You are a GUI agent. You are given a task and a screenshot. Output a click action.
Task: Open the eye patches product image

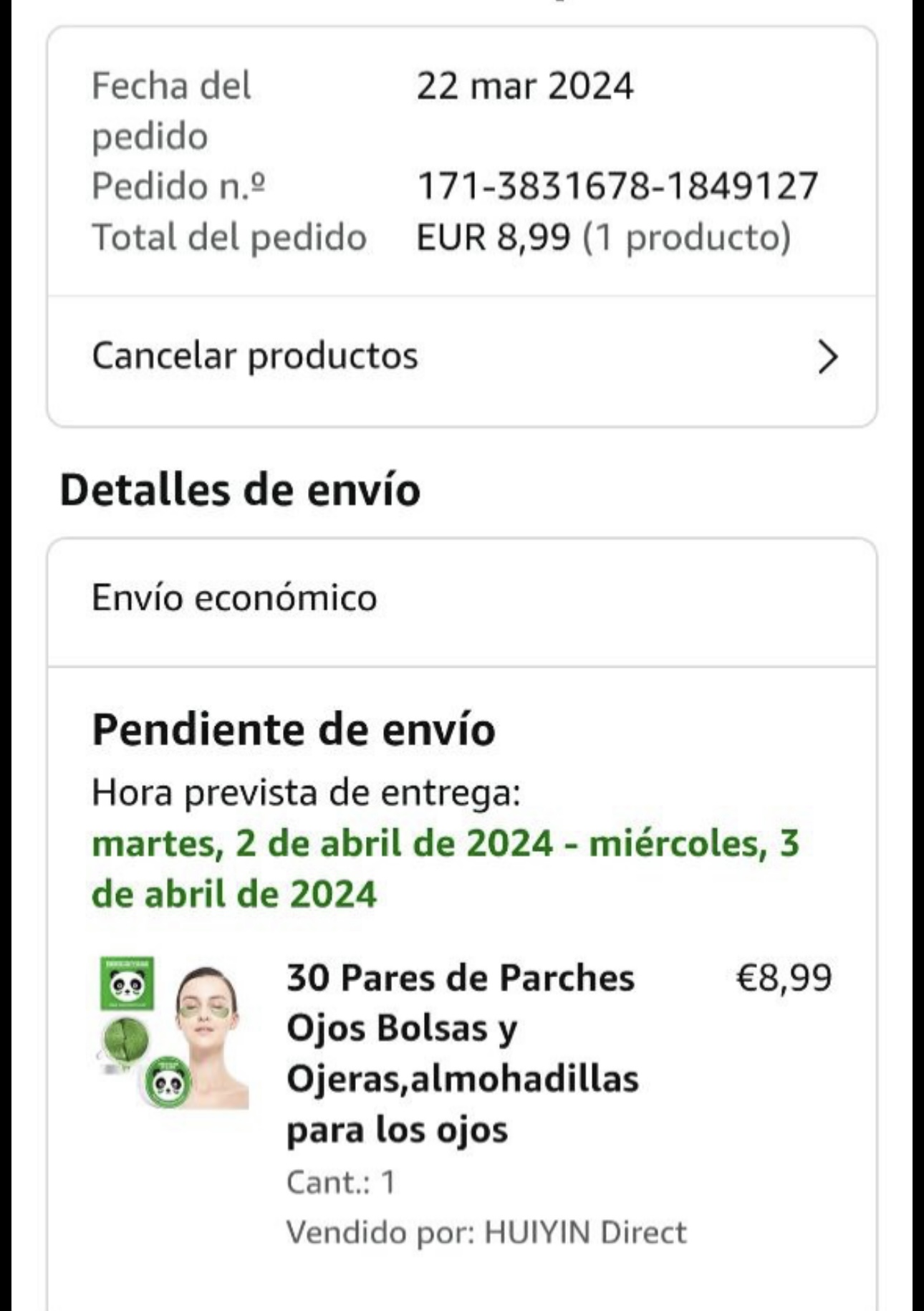coord(173,1033)
